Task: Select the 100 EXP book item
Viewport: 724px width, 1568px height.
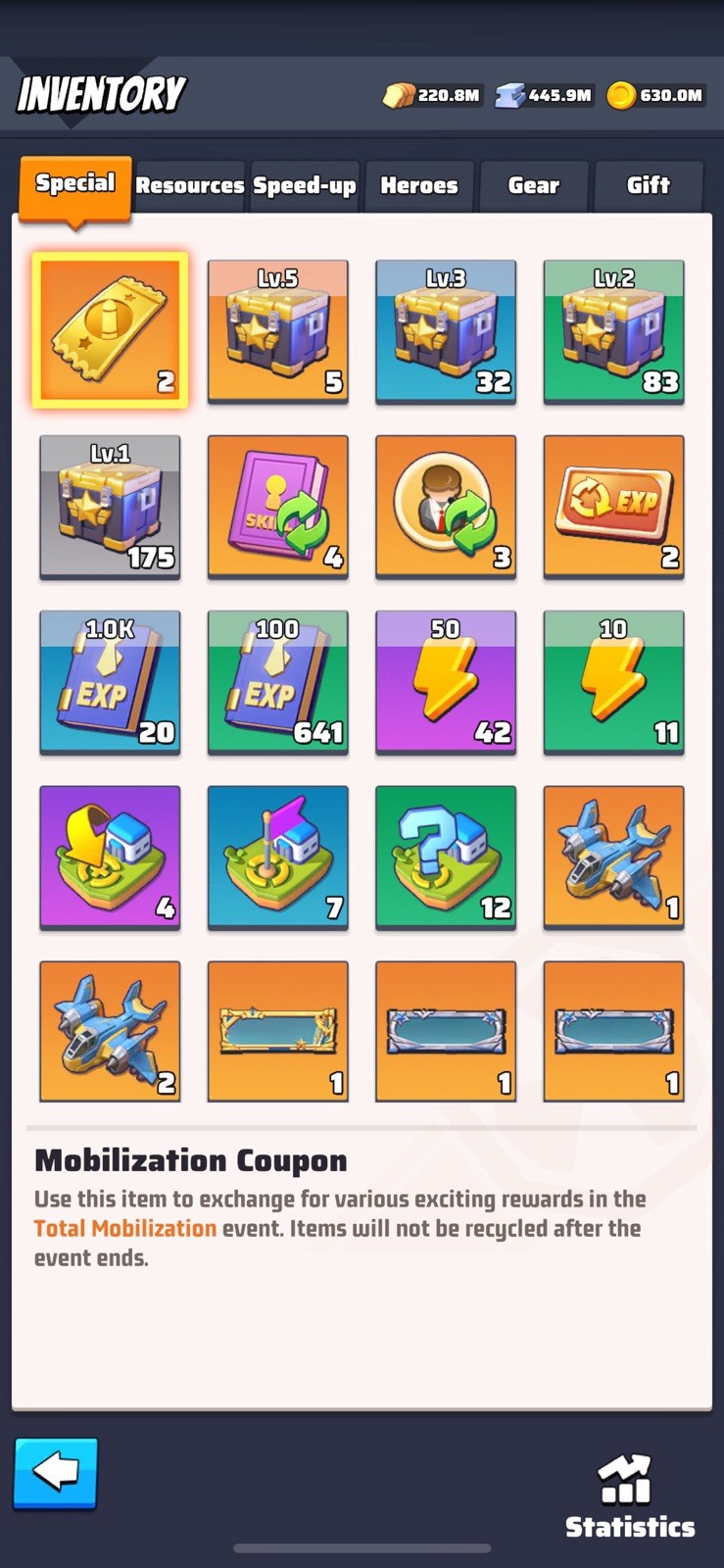Action: (278, 682)
